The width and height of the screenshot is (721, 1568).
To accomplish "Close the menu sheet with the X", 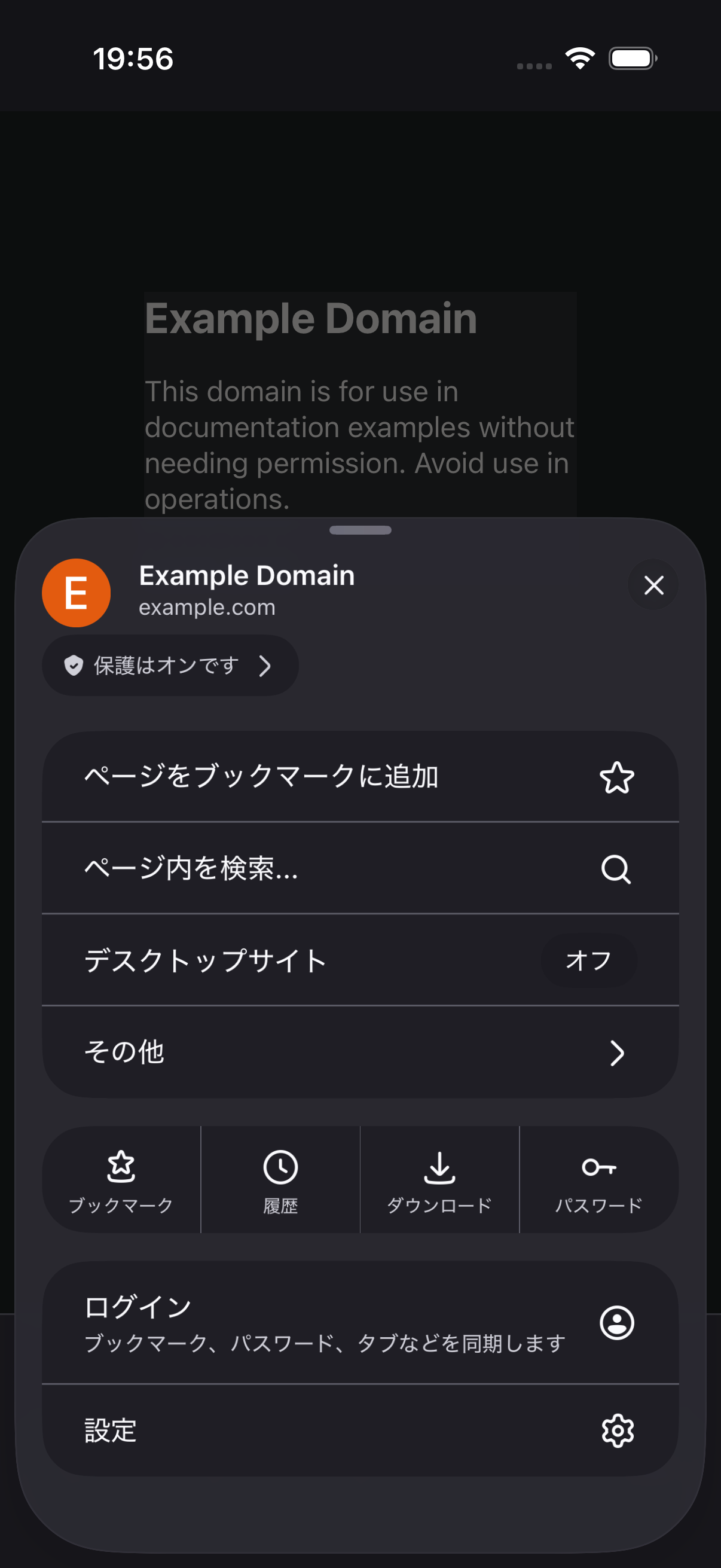I will (x=653, y=585).
